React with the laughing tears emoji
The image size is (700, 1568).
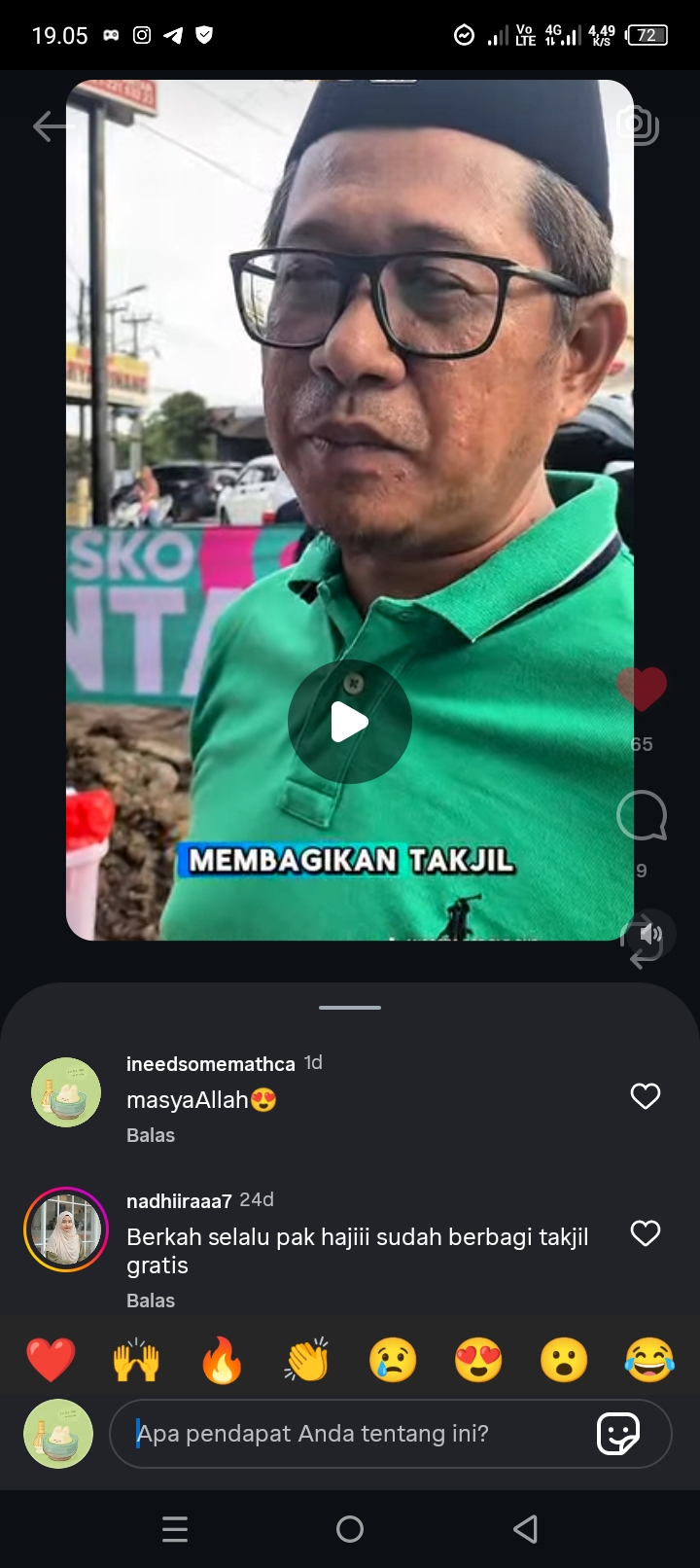point(649,1360)
